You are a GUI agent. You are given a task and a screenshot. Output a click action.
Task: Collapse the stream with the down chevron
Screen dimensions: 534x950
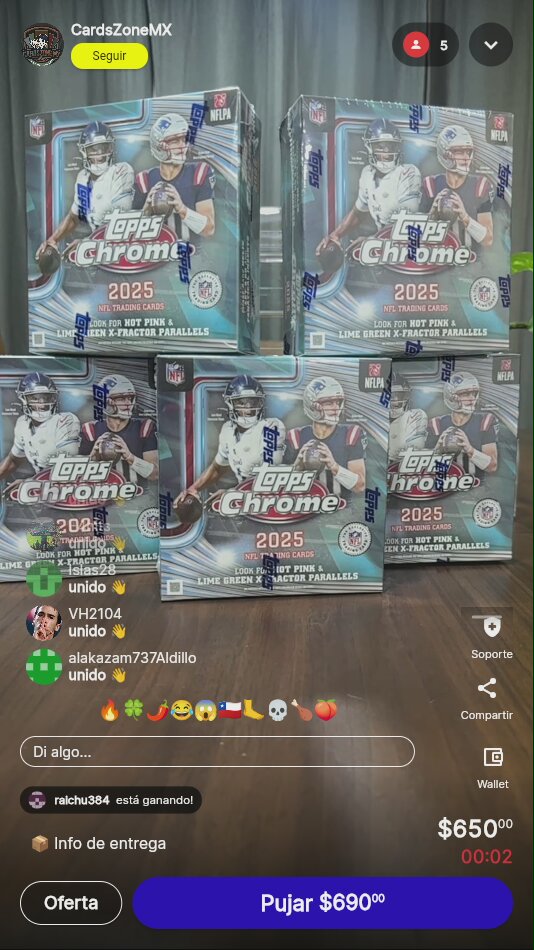click(491, 45)
